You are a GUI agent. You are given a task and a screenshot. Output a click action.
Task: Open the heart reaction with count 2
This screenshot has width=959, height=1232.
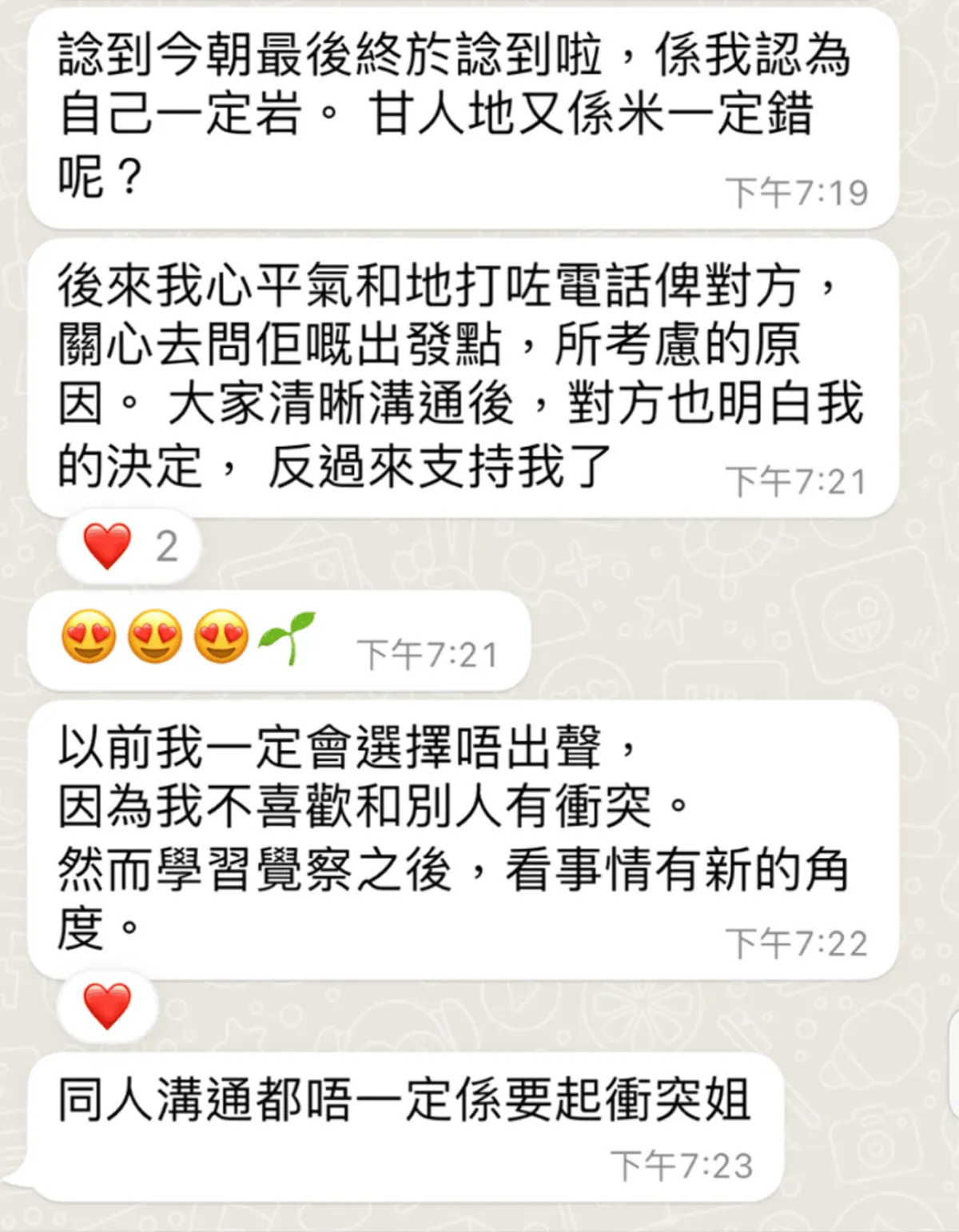click(129, 547)
